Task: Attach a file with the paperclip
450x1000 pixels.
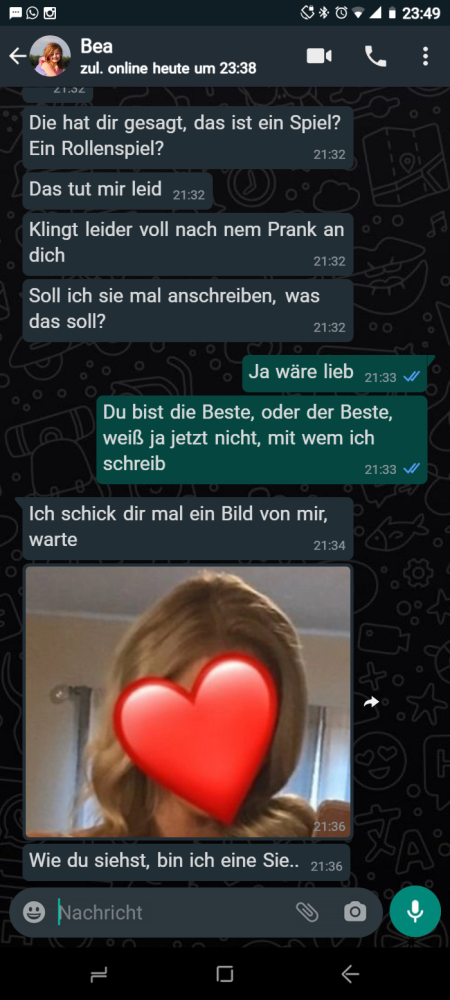Action: coord(307,912)
